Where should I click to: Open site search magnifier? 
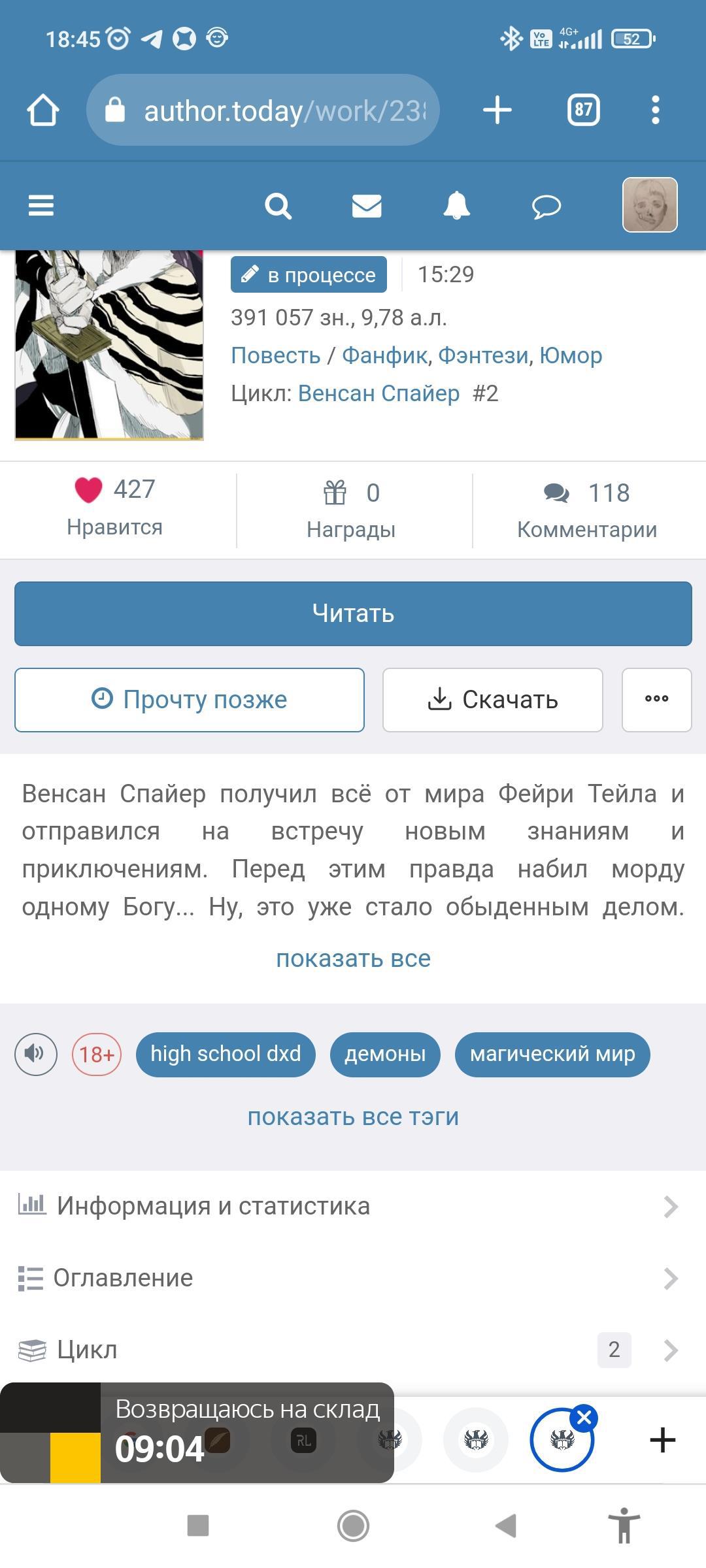[278, 206]
